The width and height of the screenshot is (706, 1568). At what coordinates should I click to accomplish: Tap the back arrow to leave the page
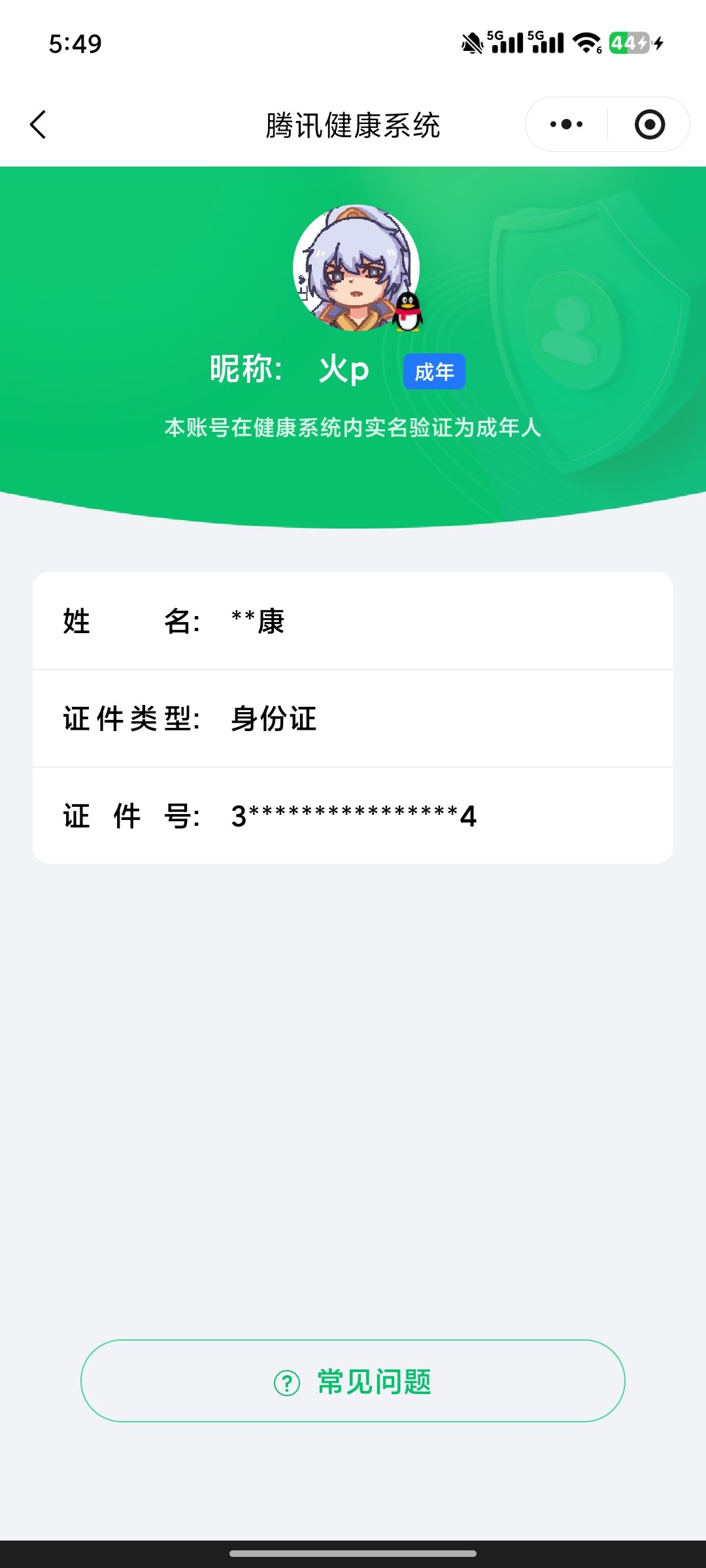point(38,124)
